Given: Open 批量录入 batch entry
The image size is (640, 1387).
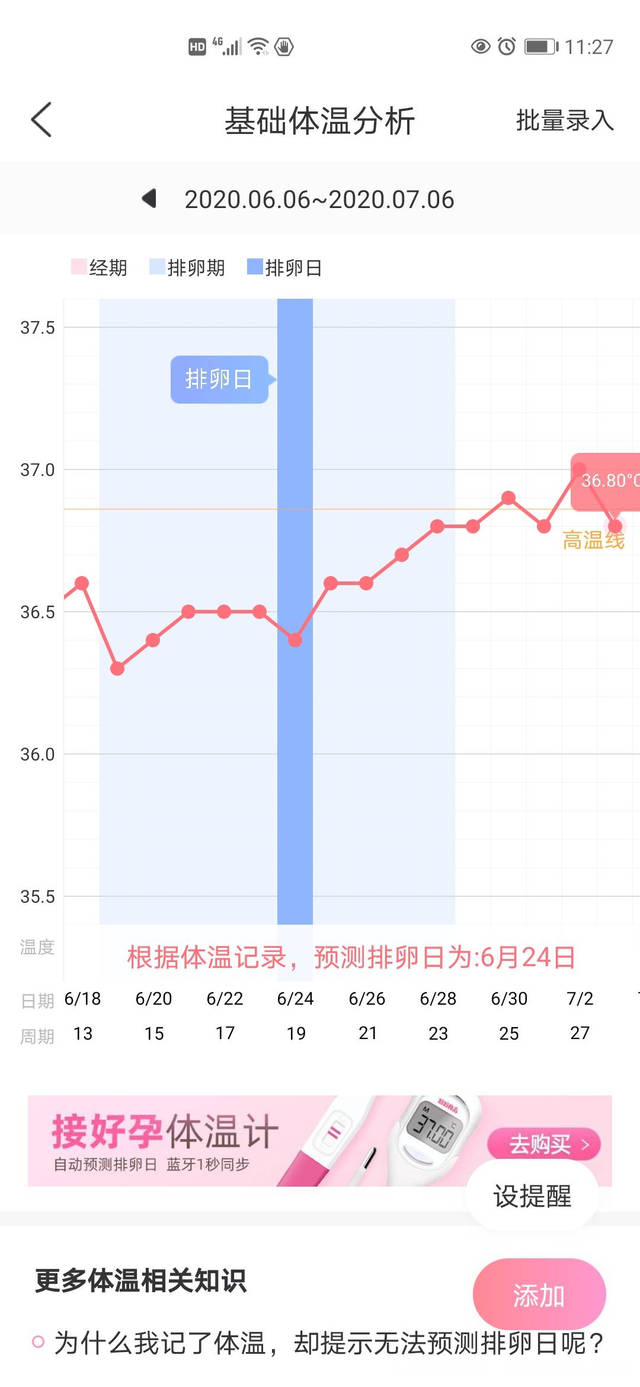Looking at the screenshot, I should click(564, 121).
